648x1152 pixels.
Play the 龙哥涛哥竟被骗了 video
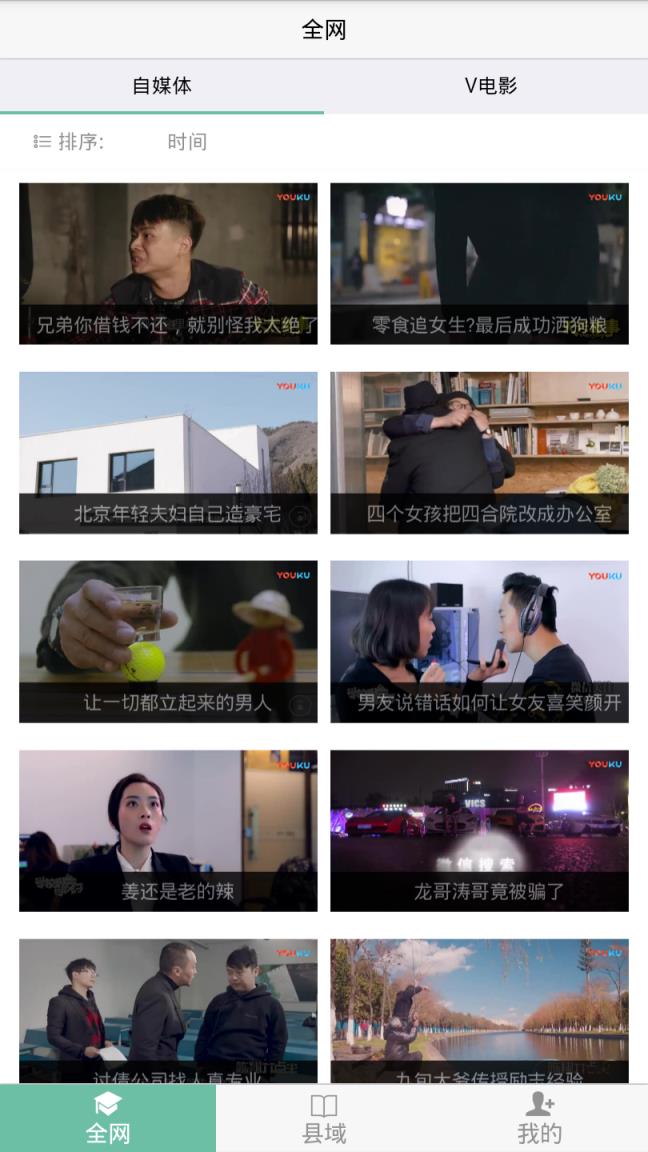pos(479,830)
